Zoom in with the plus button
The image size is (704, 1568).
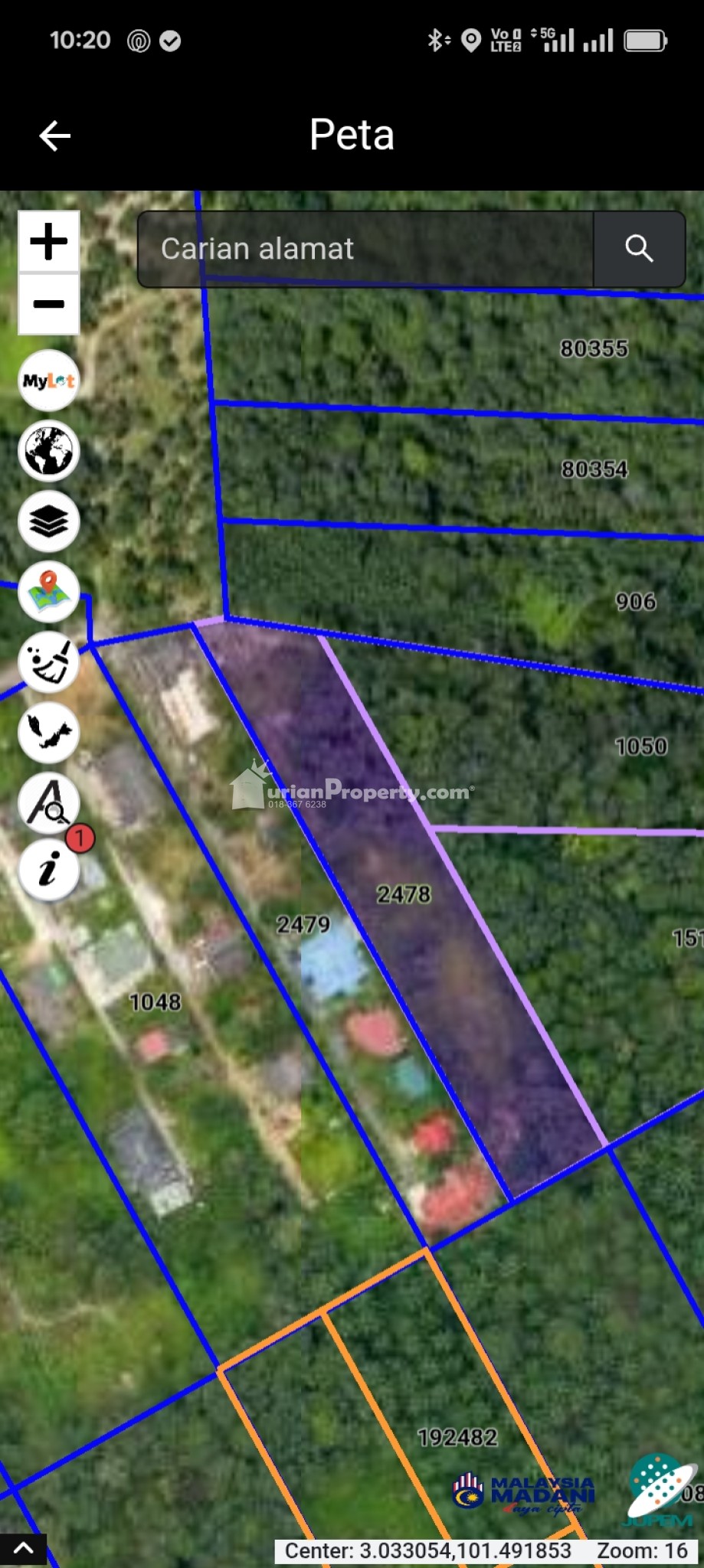click(49, 242)
